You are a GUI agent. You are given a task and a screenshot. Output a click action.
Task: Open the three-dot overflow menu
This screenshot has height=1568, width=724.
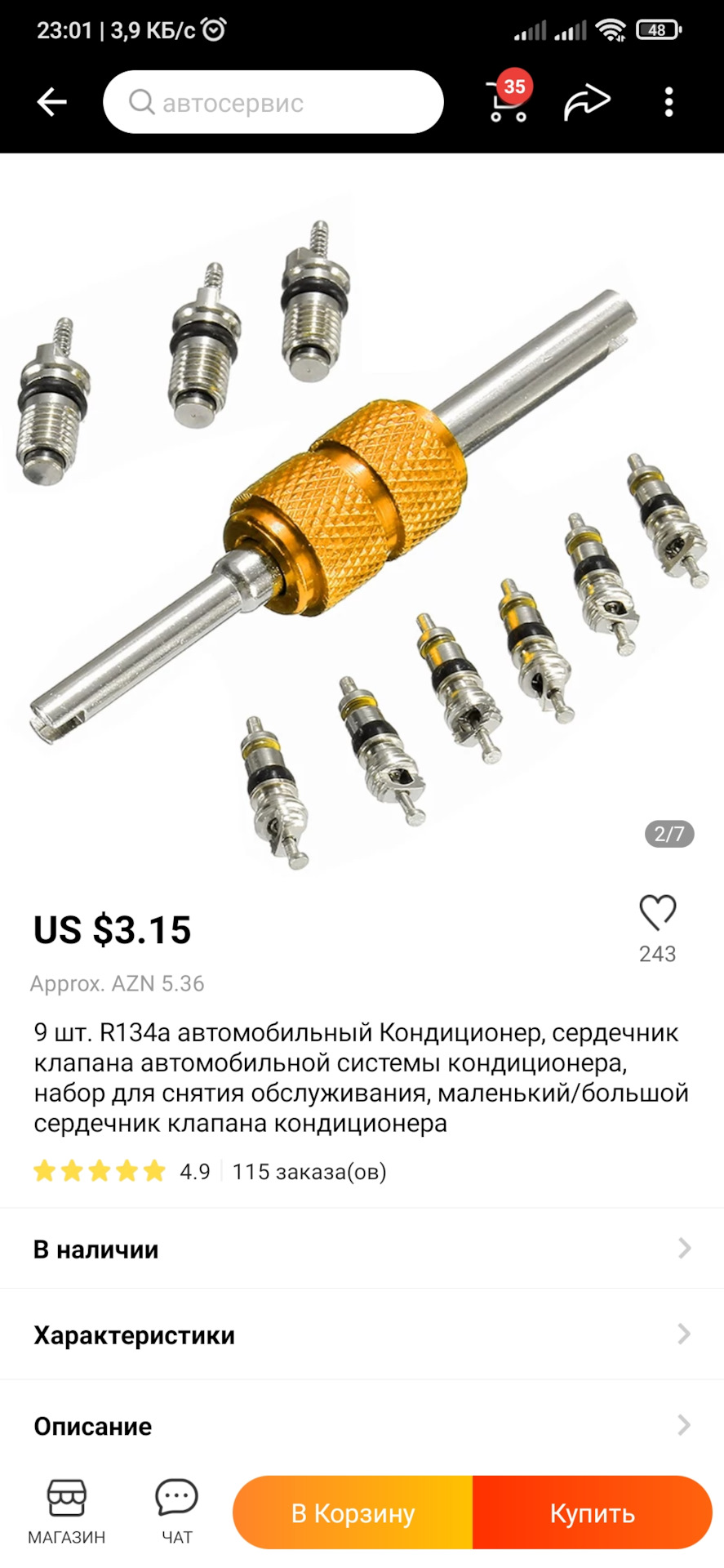668,100
